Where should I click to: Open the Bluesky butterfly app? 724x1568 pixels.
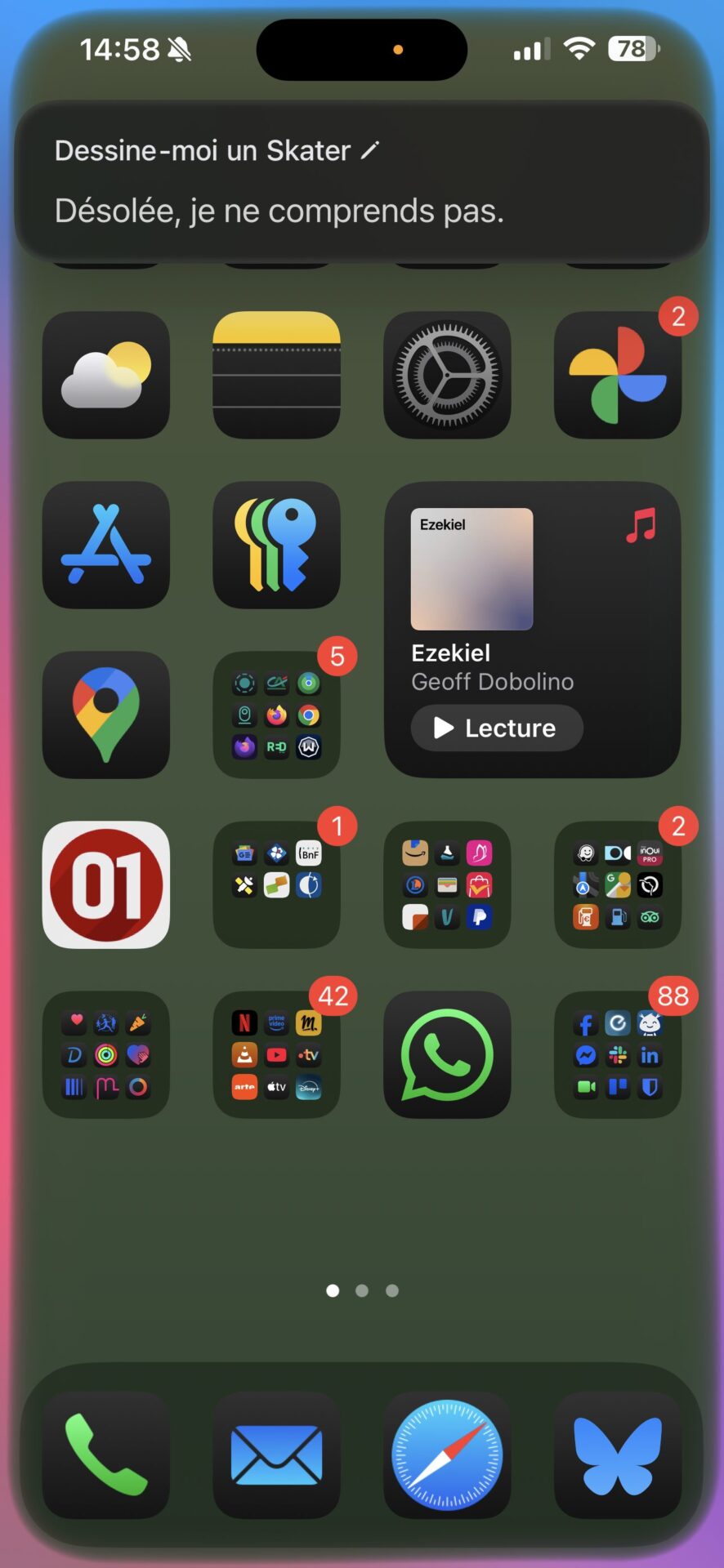coord(618,1455)
